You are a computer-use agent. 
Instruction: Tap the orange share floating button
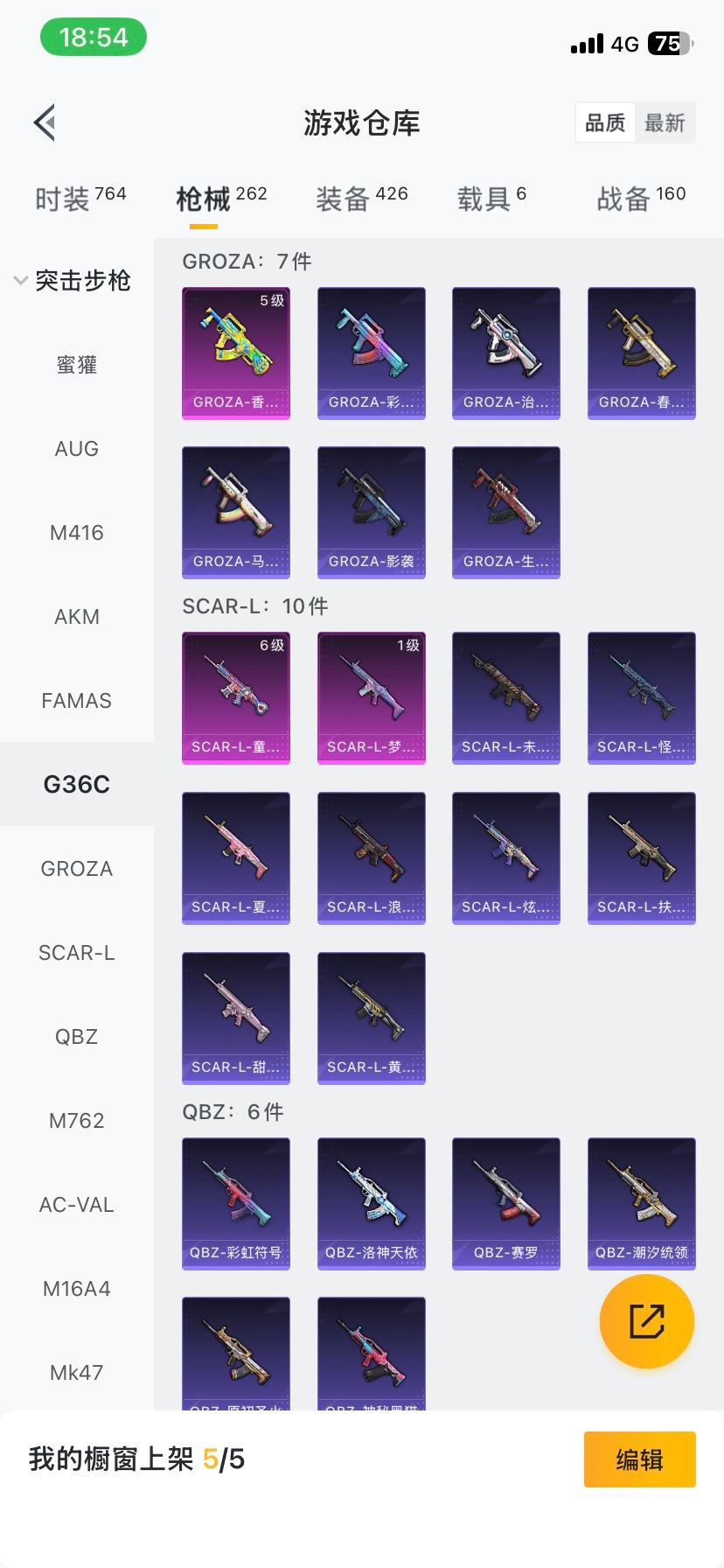click(646, 1320)
